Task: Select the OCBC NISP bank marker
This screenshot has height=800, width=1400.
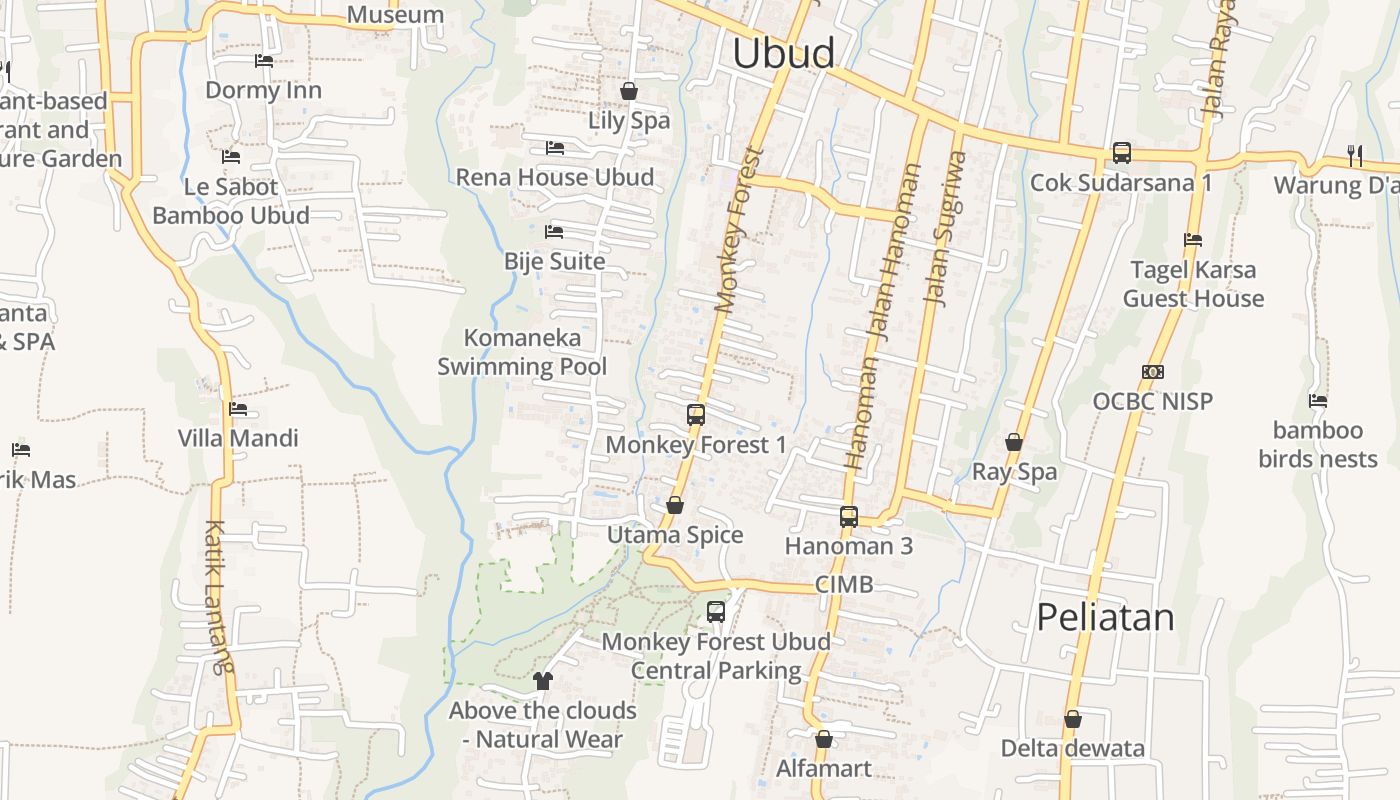Action: (1153, 372)
